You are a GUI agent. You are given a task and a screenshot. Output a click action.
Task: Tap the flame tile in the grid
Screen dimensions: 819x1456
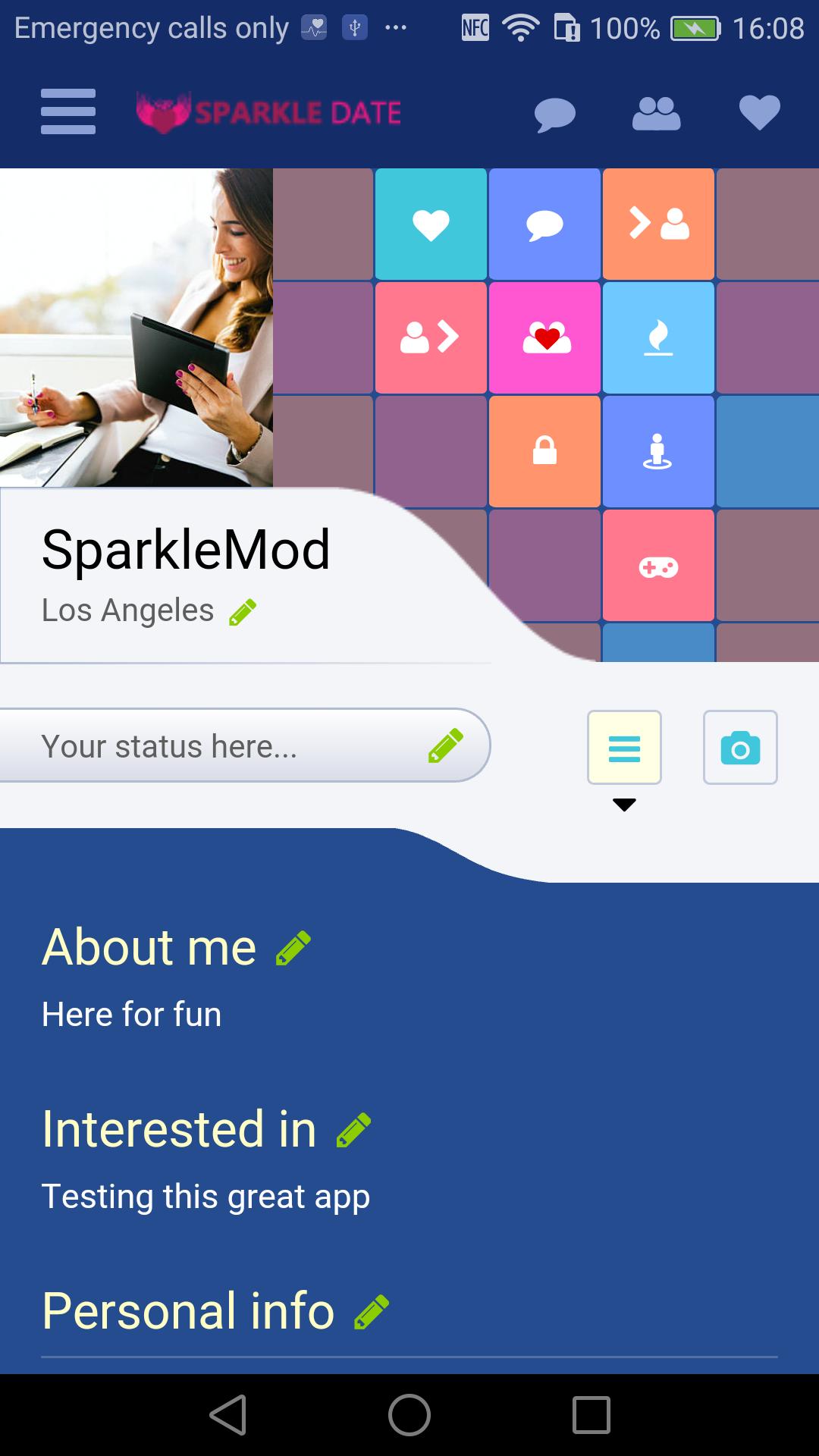658,337
